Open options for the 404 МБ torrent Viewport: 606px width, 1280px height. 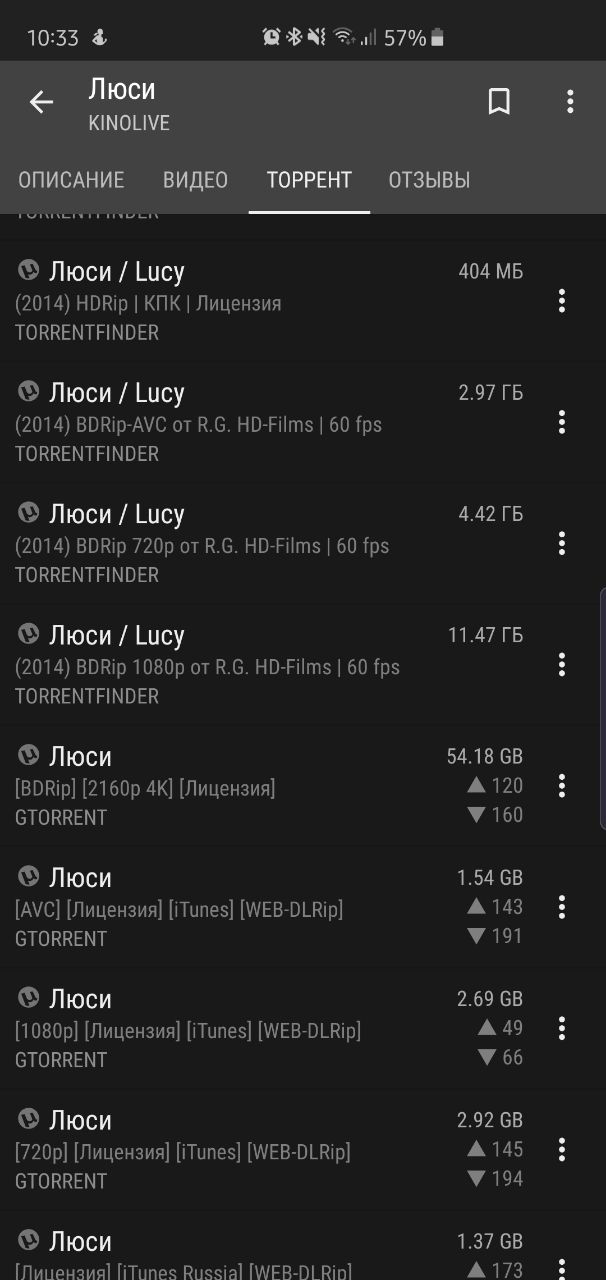coord(562,301)
